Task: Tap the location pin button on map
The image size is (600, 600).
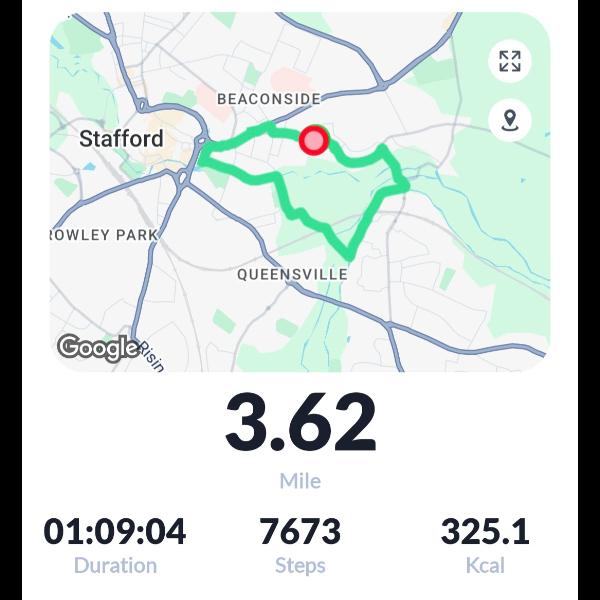Action: click(x=510, y=121)
